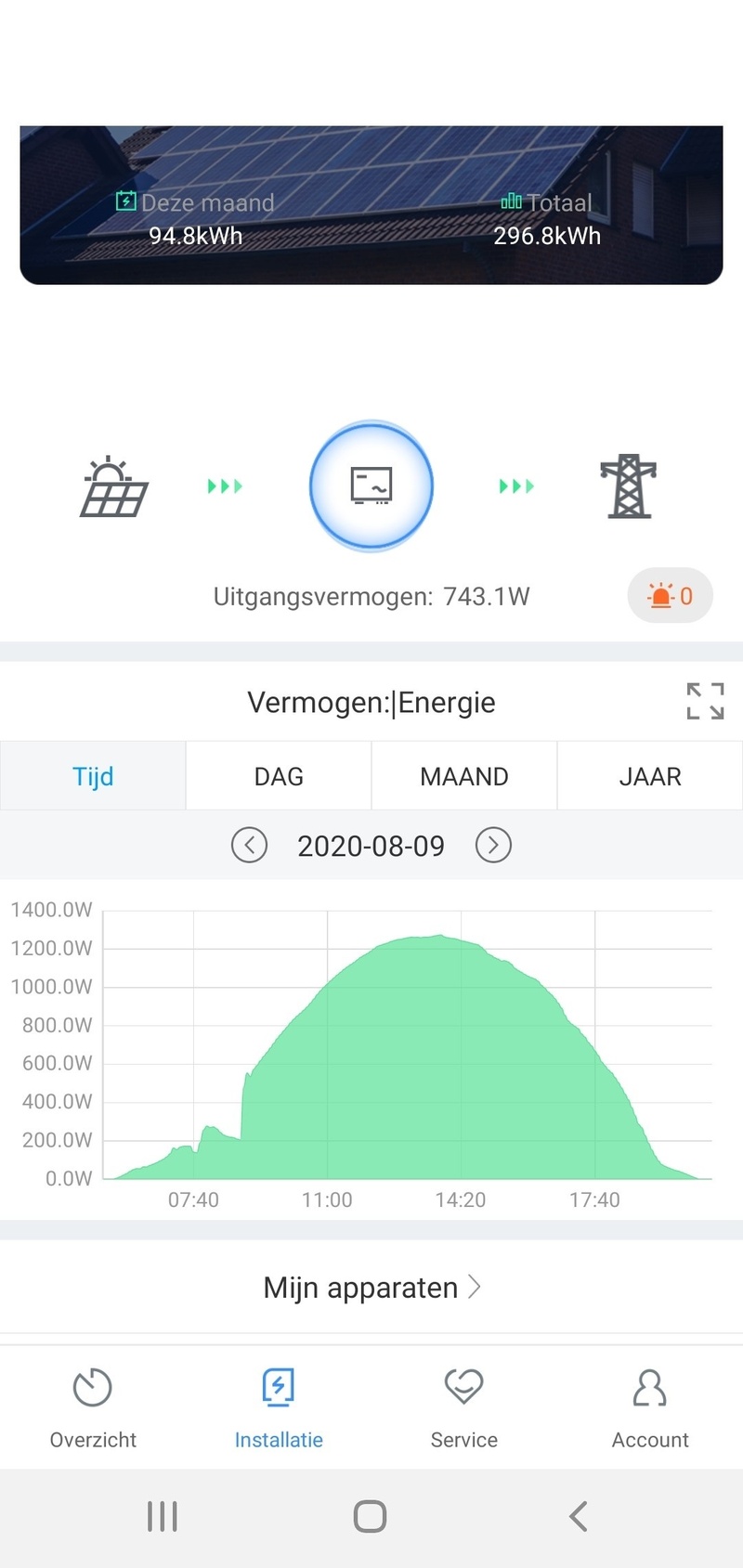Viewport: 743px width, 1568px height.
Task: Tap the Account person icon
Action: click(x=649, y=1386)
